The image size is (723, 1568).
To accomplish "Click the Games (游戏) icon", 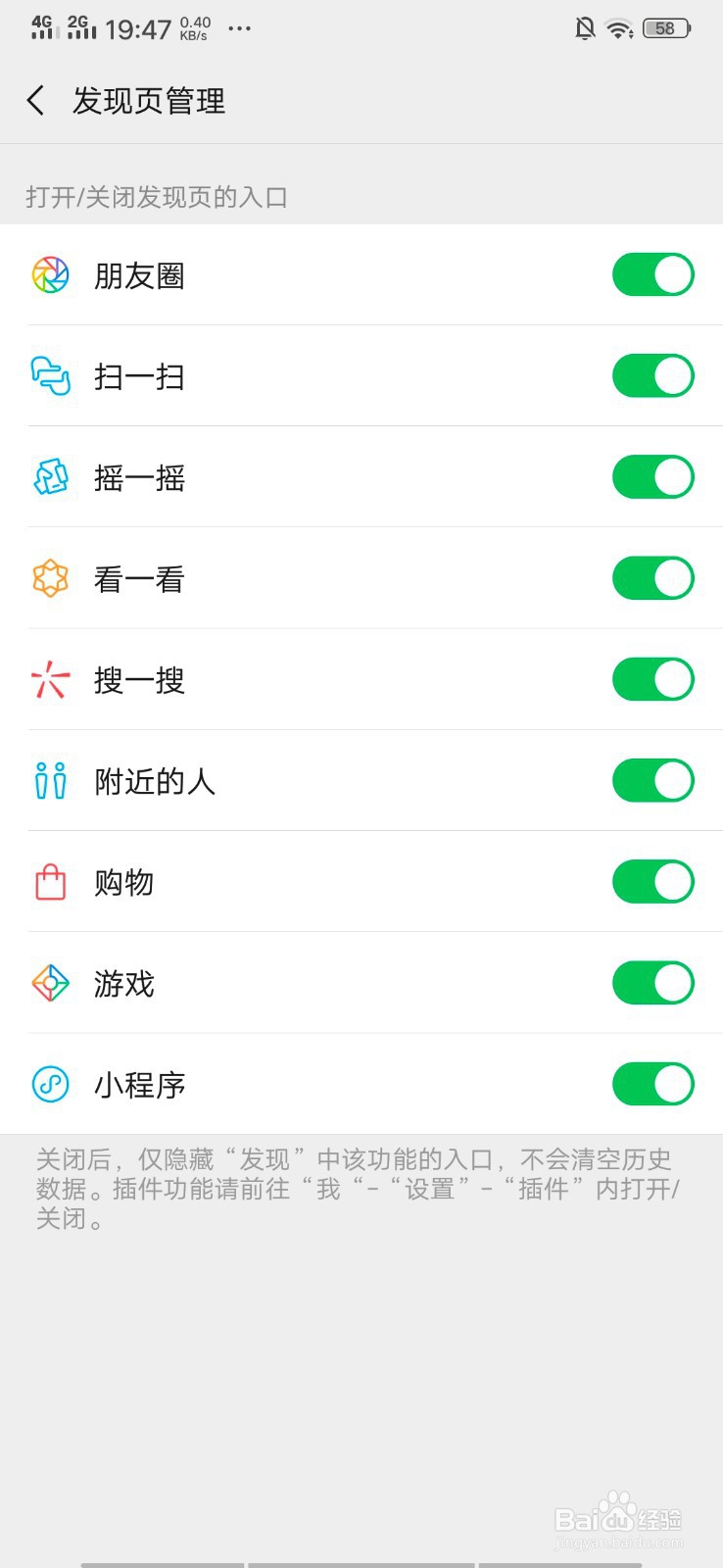I will (x=50, y=983).
